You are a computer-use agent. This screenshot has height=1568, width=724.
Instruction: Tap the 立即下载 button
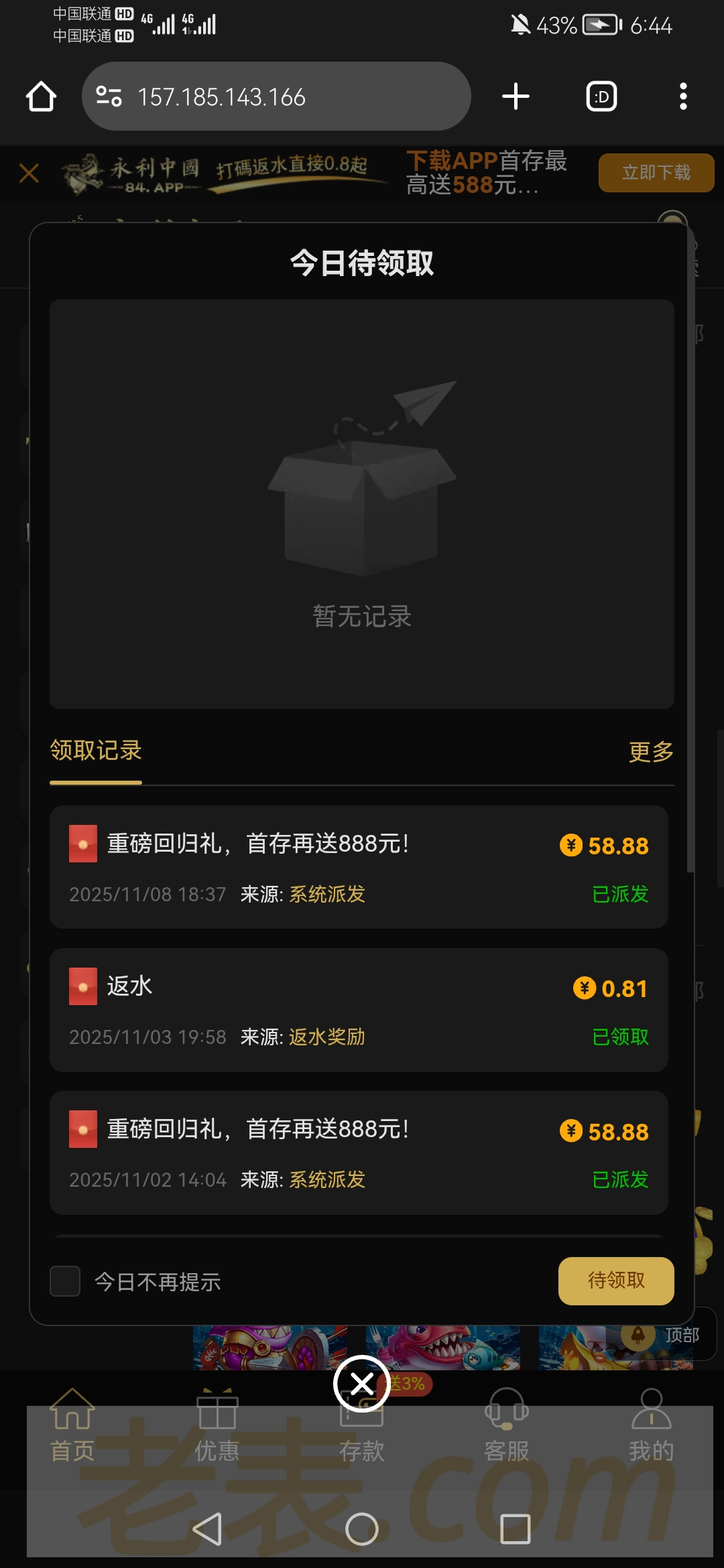coord(656,173)
